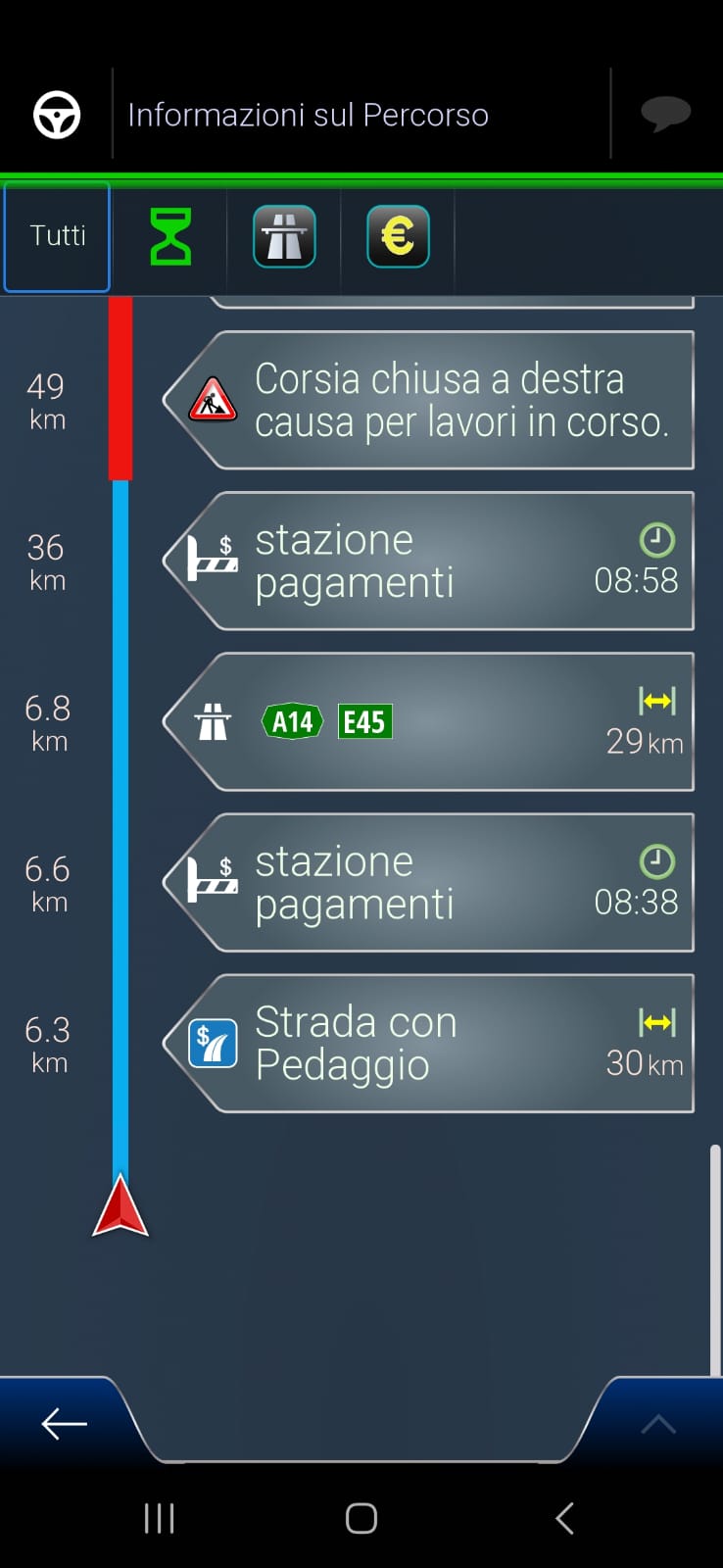Open the Strada con Pedaggio entry
Image resolution: width=723 pixels, height=1568 pixels.
tap(428, 1043)
